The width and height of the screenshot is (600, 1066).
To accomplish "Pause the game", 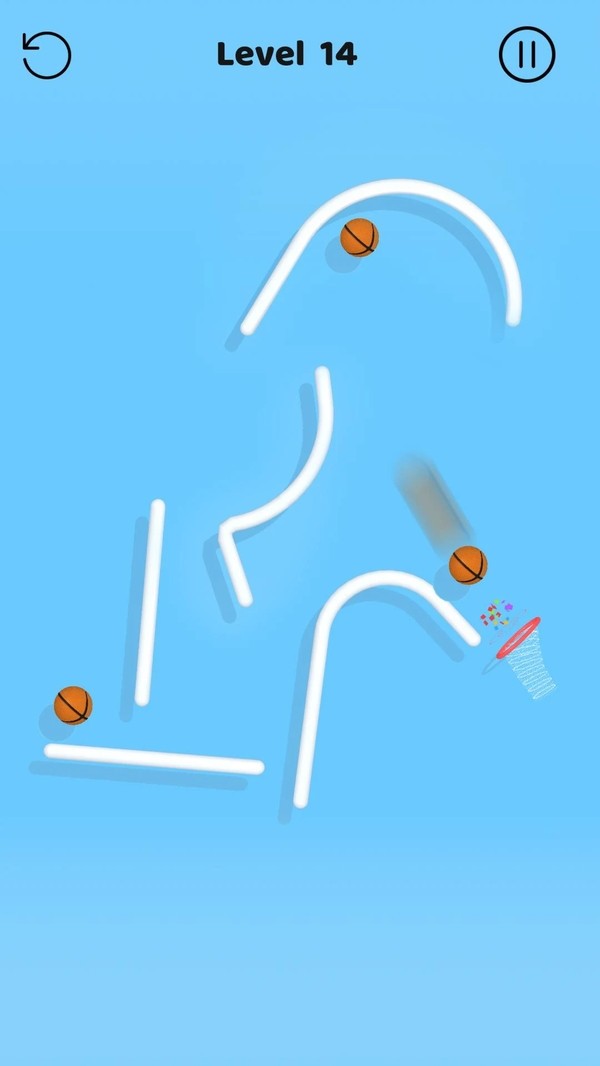I will [526, 54].
